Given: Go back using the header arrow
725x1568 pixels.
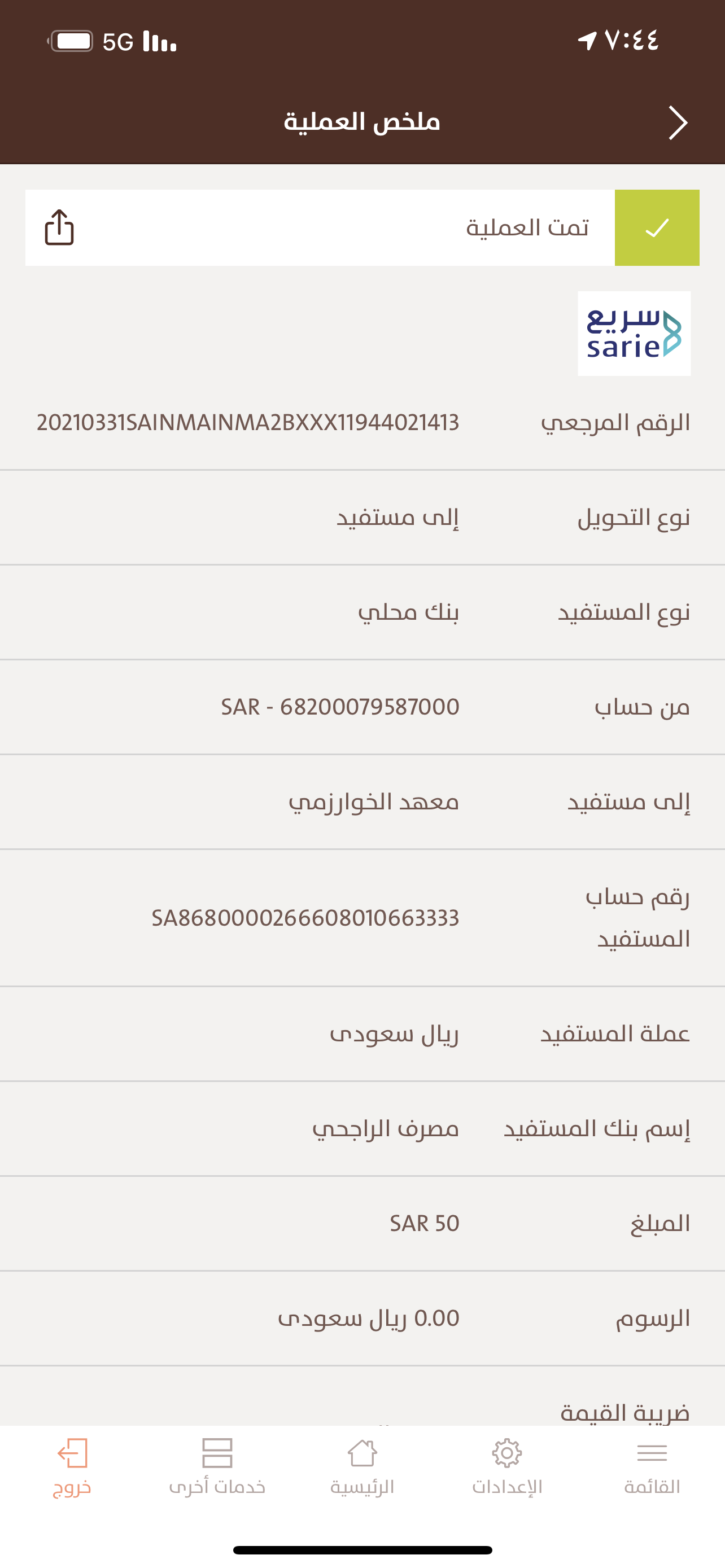Looking at the screenshot, I should pos(678,123).
